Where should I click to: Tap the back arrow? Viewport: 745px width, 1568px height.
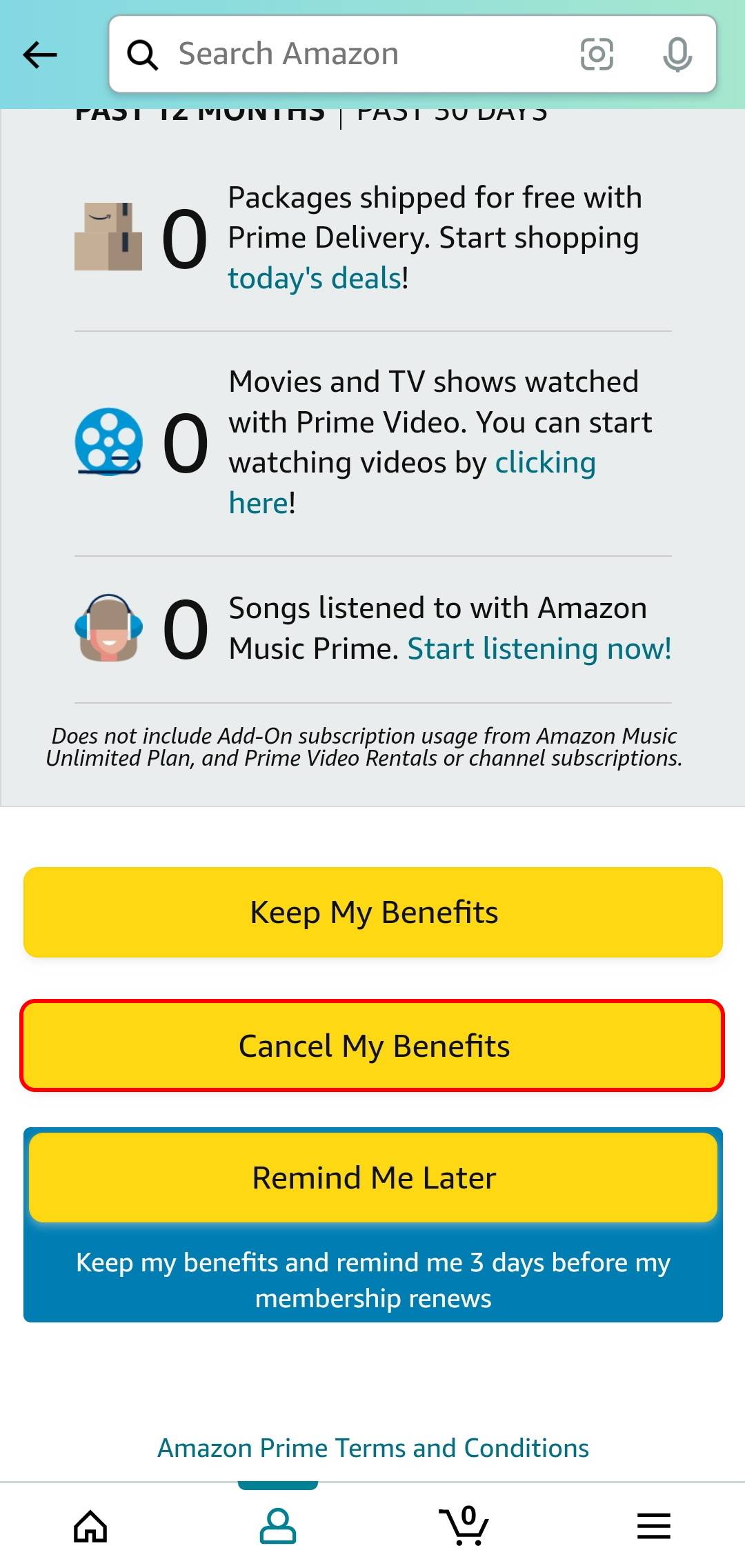[x=39, y=55]
